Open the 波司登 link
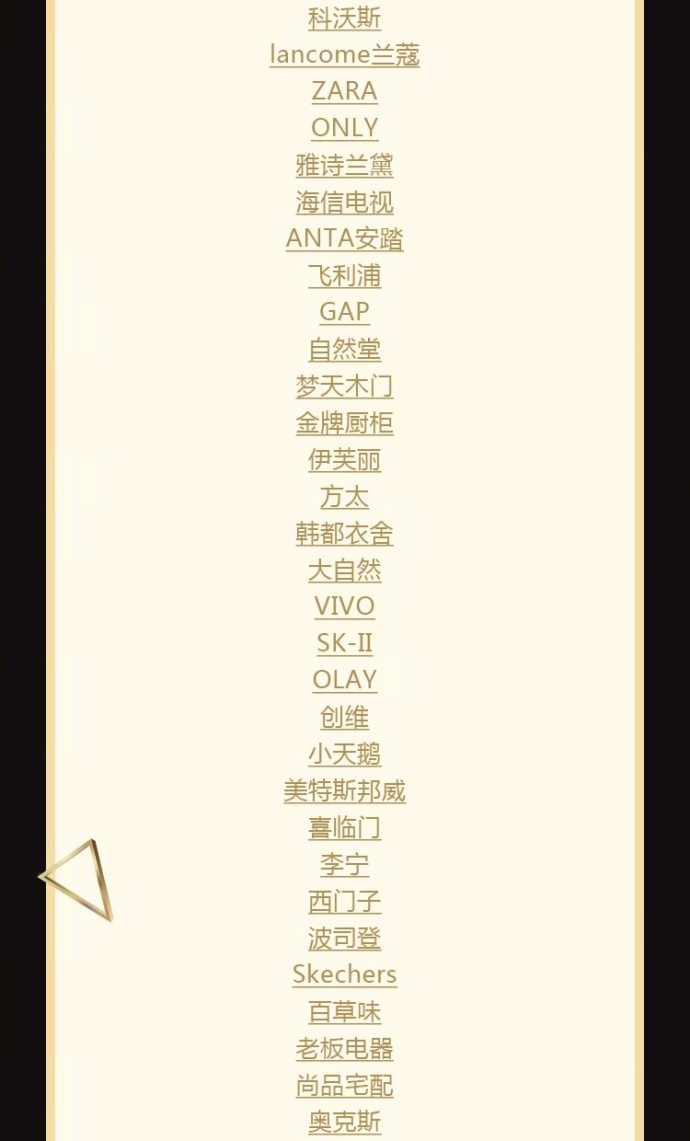690x1141 pixels. point(344,938)
